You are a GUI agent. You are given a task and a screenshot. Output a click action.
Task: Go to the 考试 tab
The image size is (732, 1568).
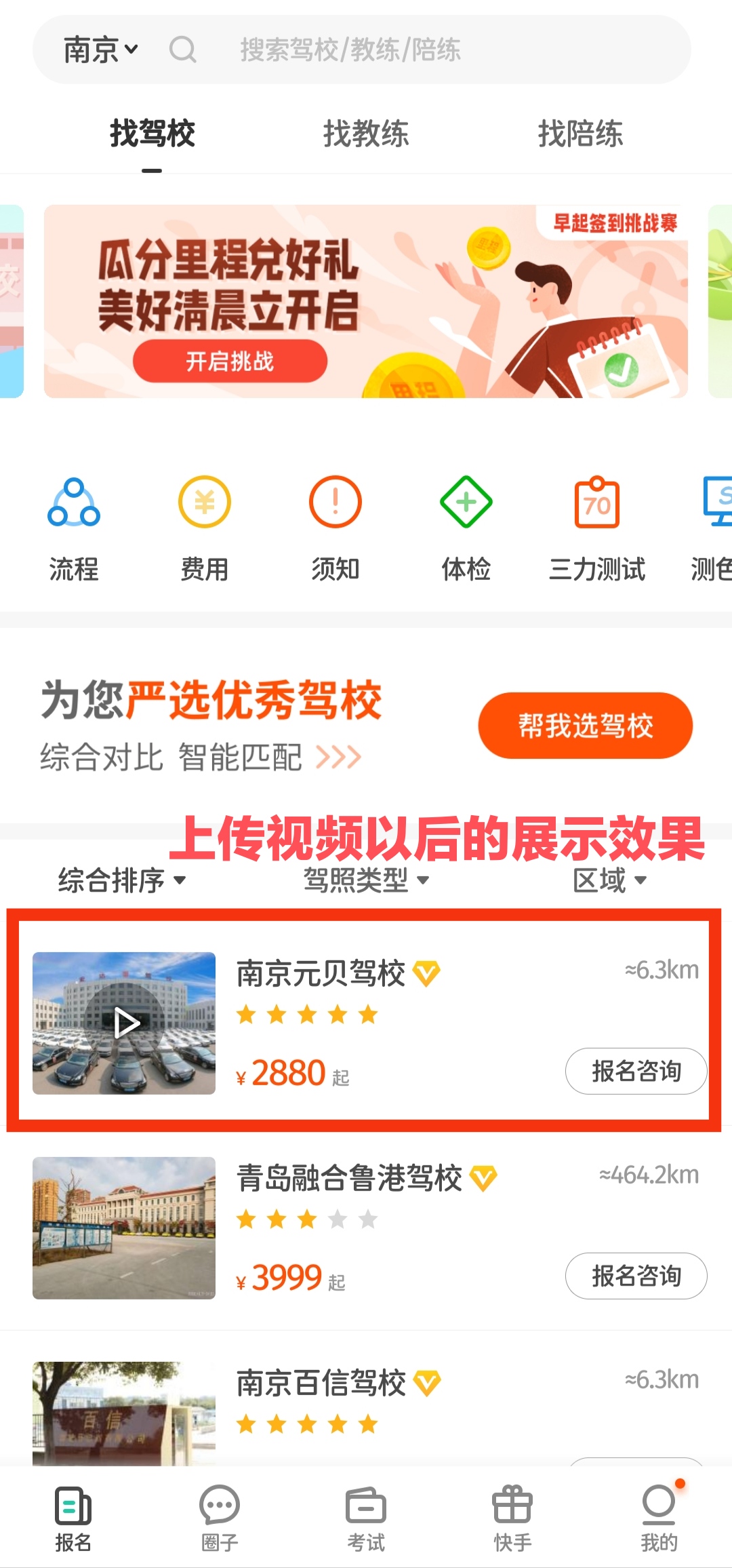(x=366, y=1518)
